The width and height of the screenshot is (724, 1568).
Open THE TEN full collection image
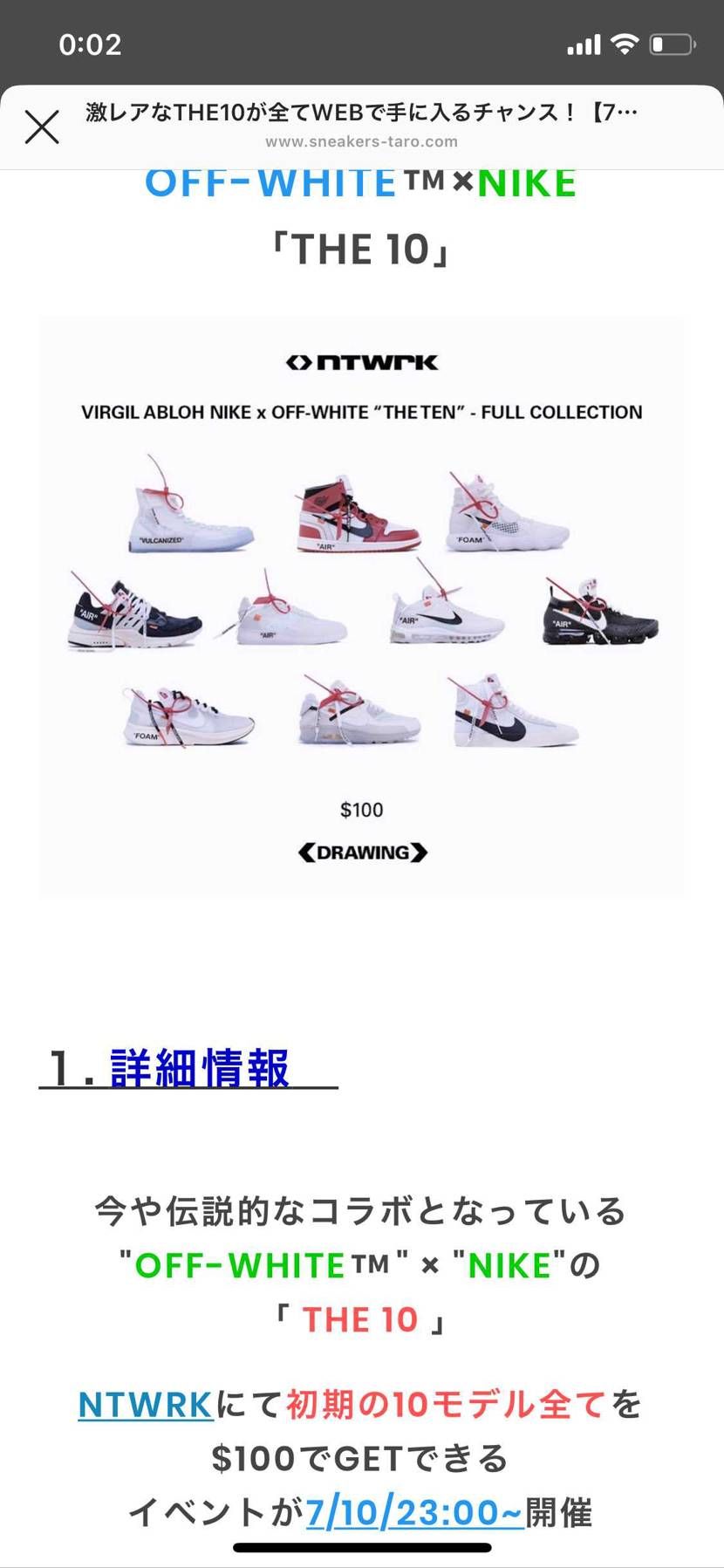(x=361, y=607)
